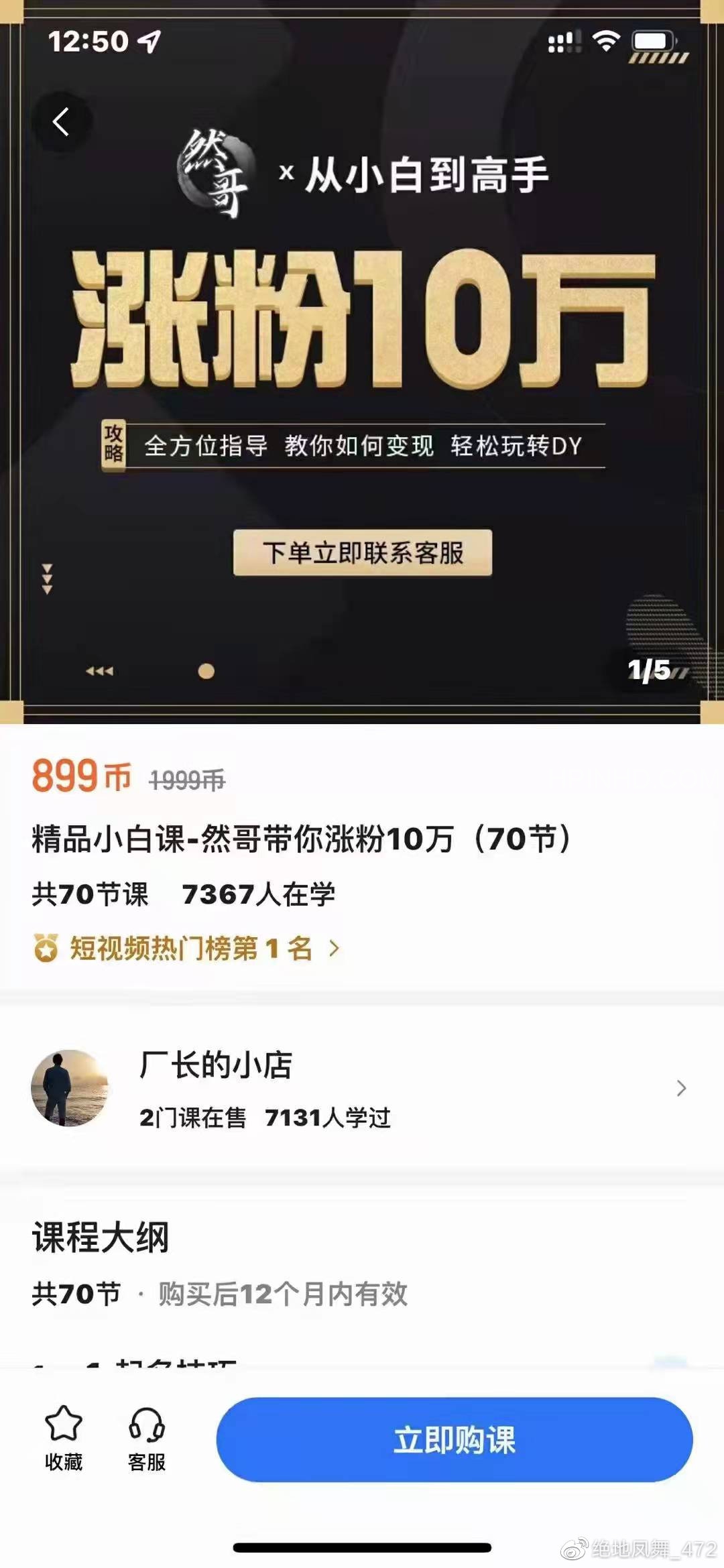Add this course to 收藏
Screen dimensions: 724x1568
point(64,1437)
